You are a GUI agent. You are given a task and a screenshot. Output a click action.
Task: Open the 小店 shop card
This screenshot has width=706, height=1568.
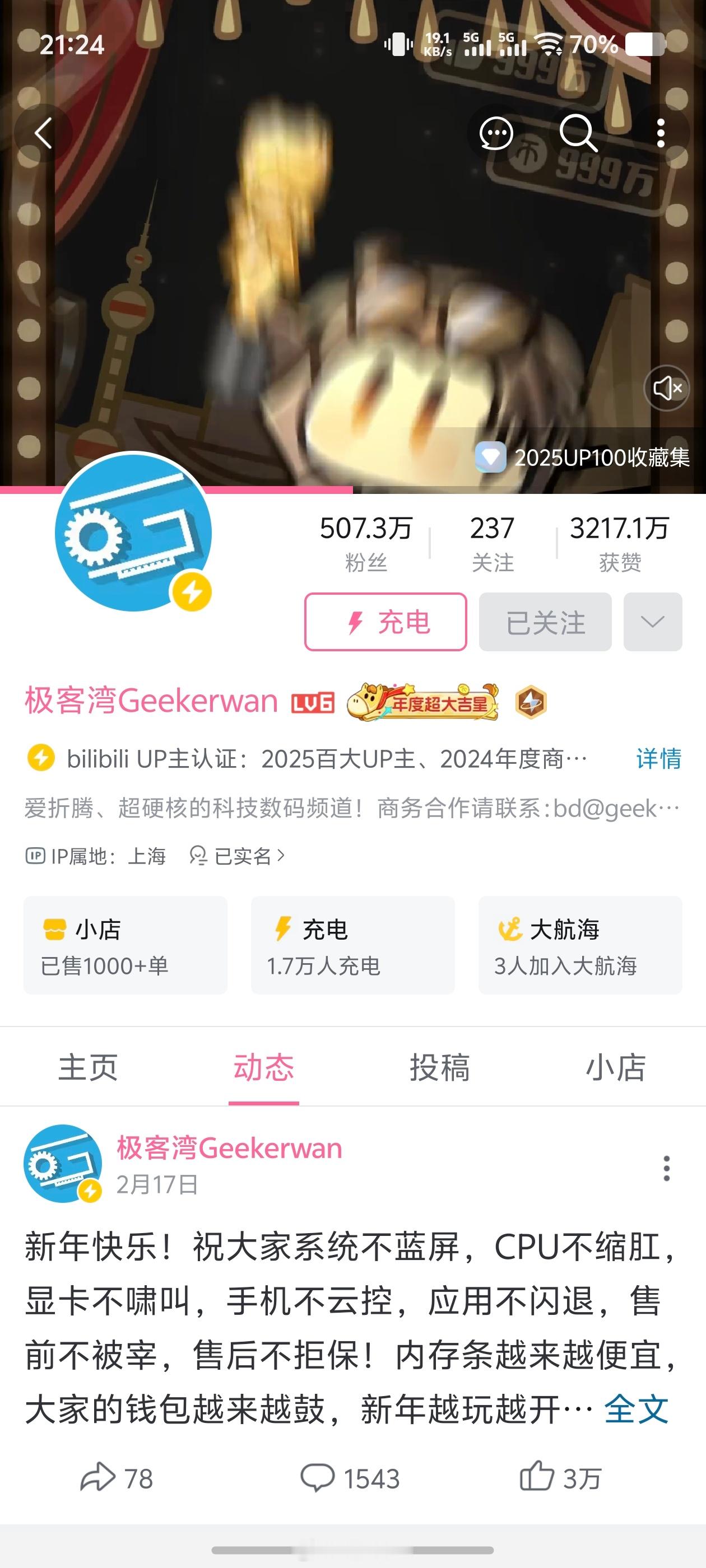(125, 945)
